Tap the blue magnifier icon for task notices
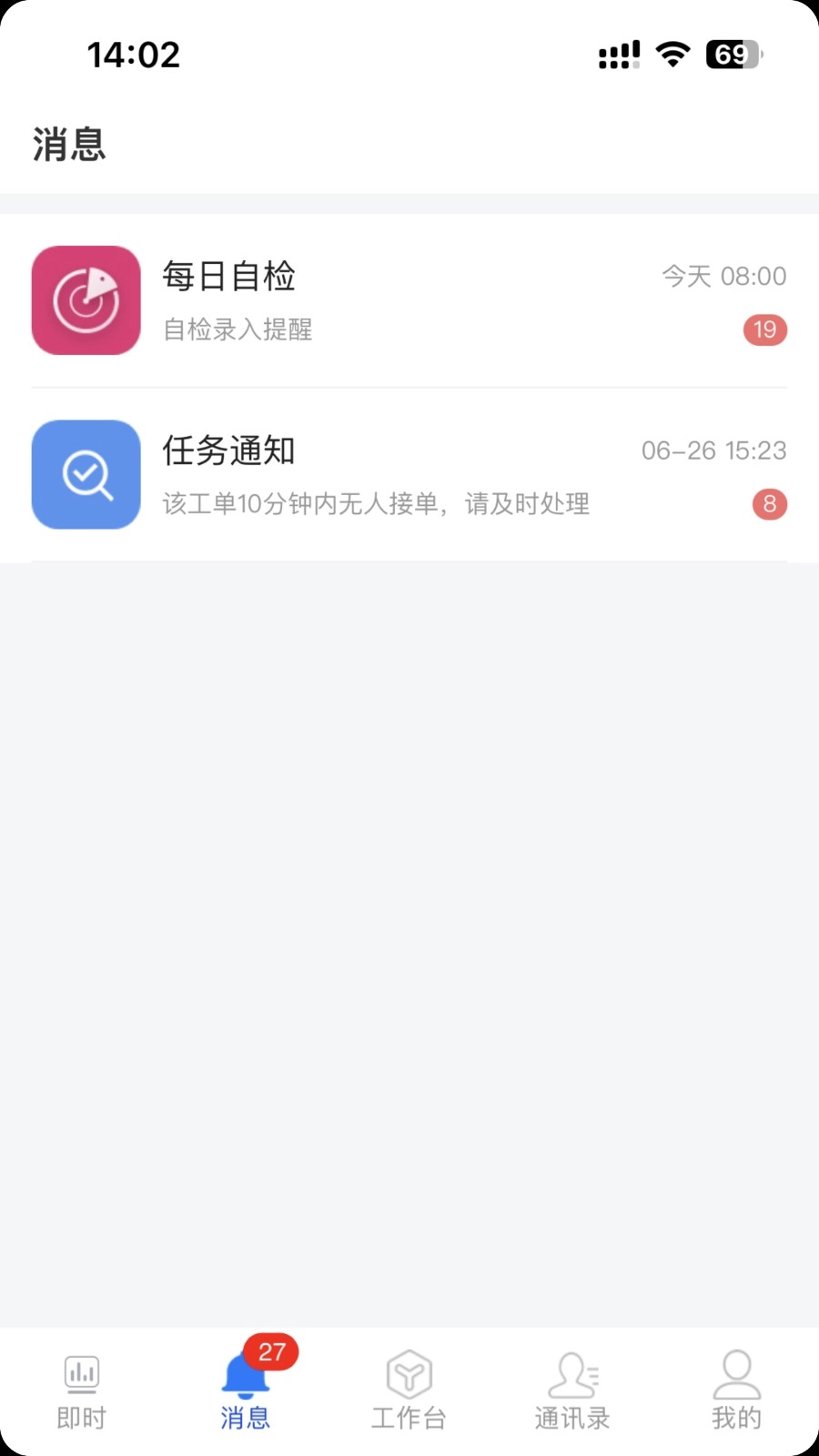 point(86,474)
